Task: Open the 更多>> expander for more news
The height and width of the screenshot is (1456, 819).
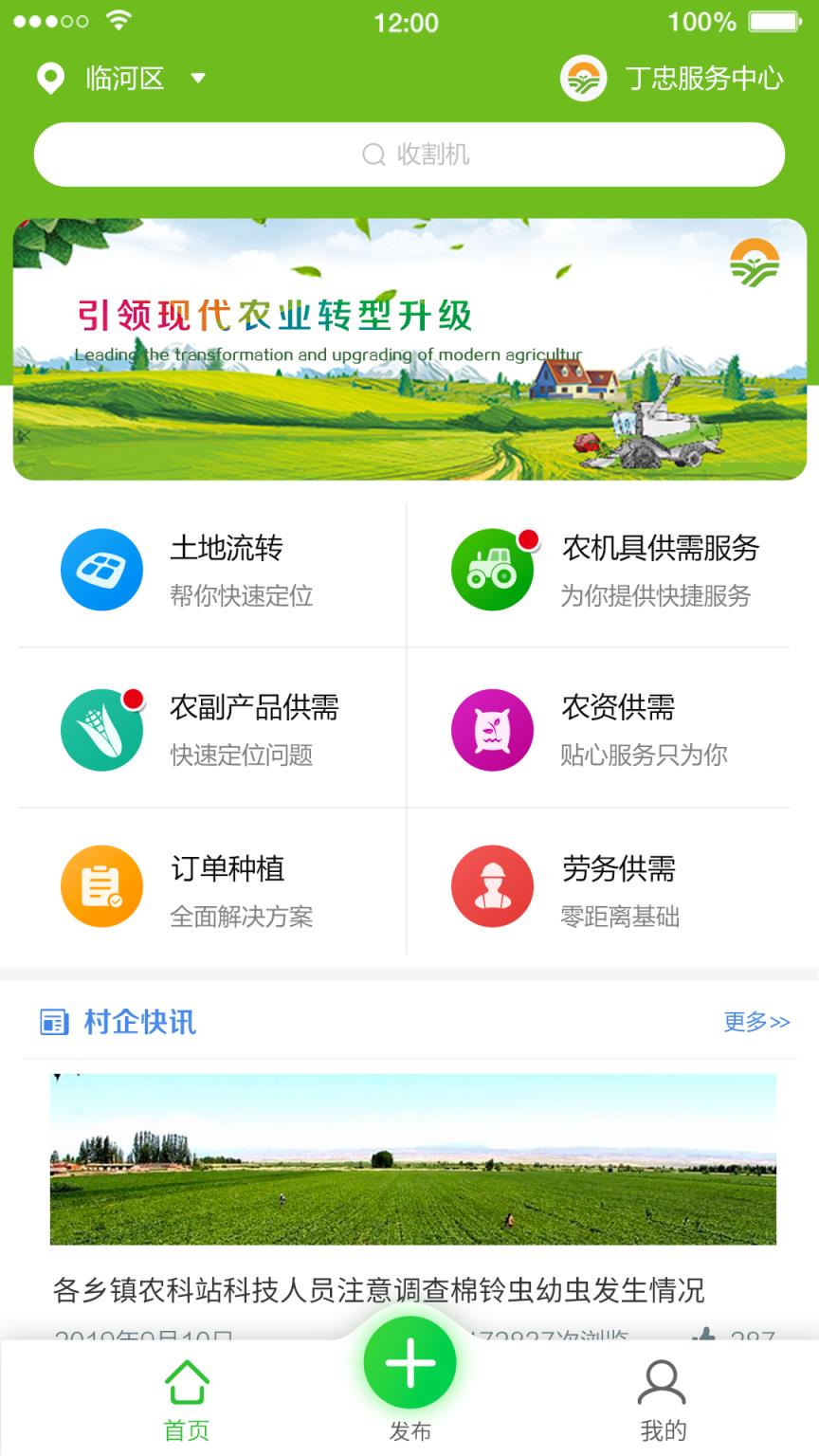Action: point(755,1023)
